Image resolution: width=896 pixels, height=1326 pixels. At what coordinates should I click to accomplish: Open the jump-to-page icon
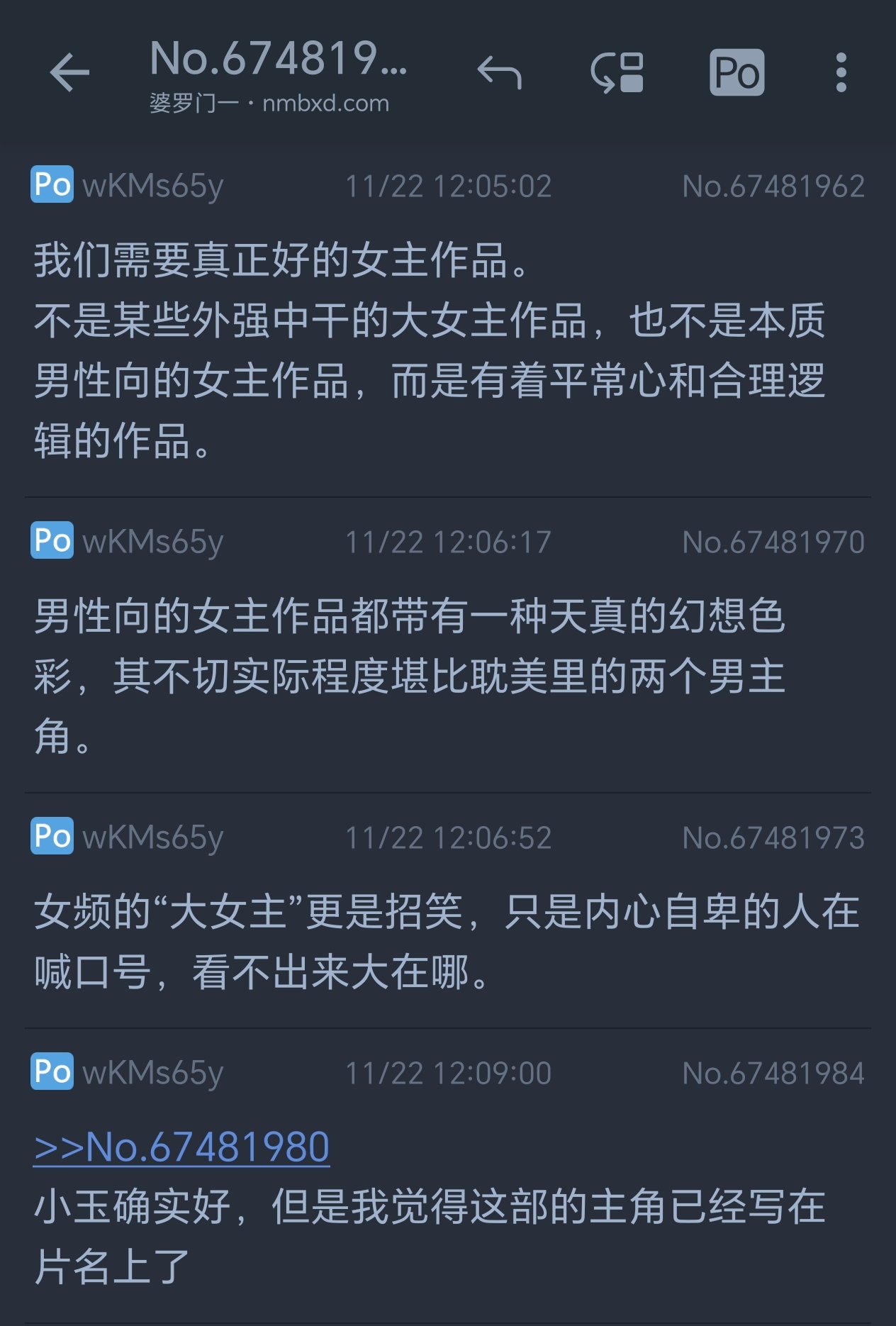[617, 72]
